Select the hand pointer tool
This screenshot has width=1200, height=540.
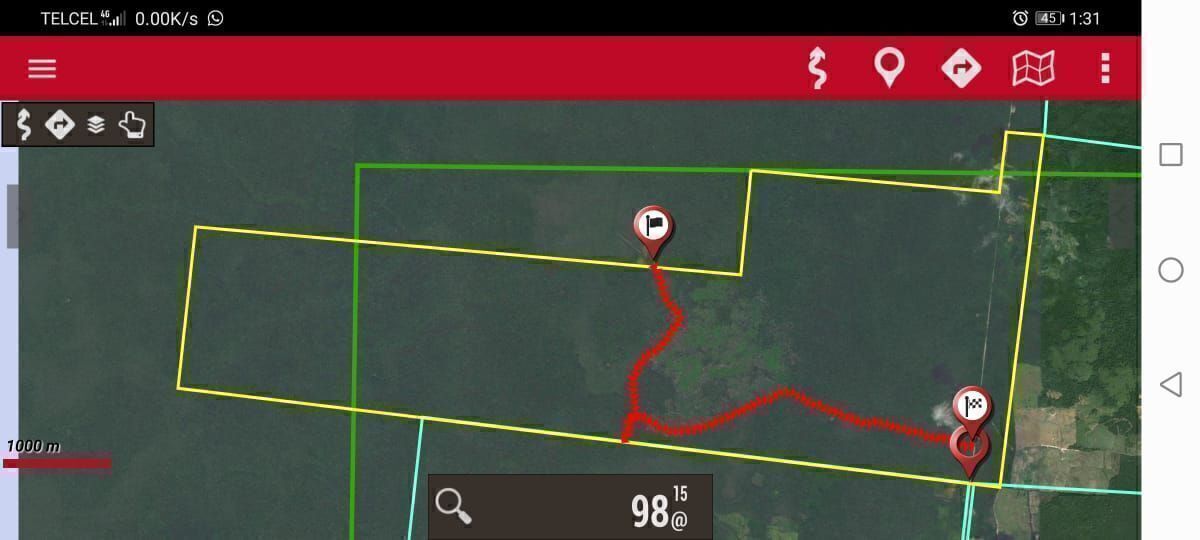(x=132, y=125)
